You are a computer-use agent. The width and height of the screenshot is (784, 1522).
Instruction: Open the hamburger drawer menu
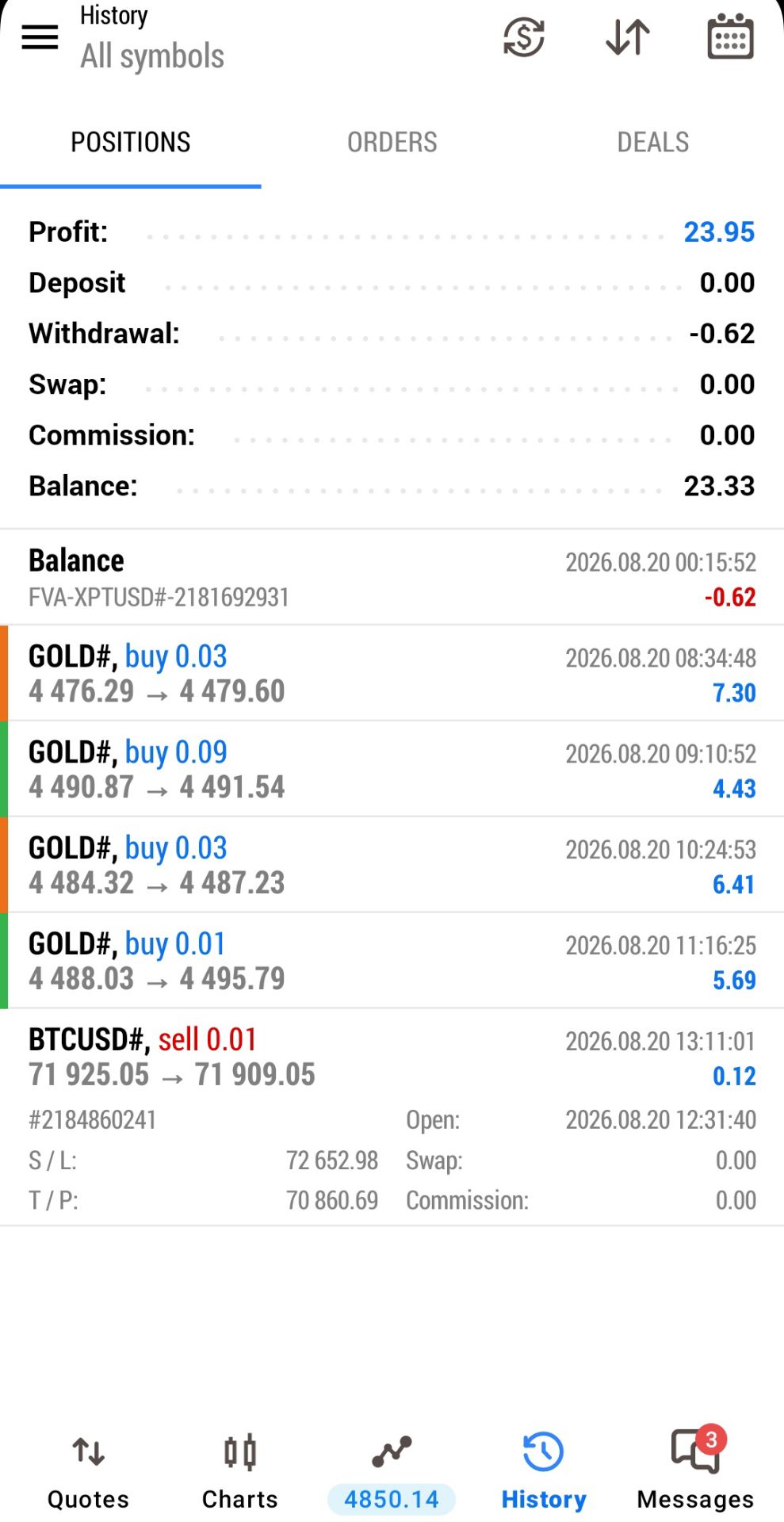[x=40, y=36]
